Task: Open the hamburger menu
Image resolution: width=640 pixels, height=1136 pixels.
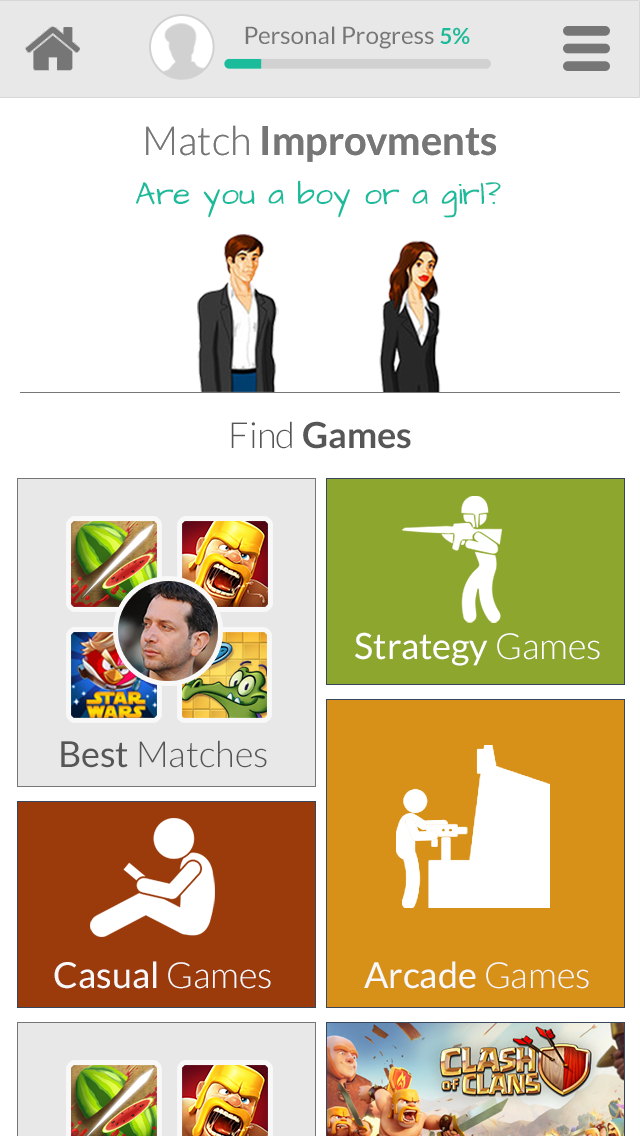Action: (586, 48)
